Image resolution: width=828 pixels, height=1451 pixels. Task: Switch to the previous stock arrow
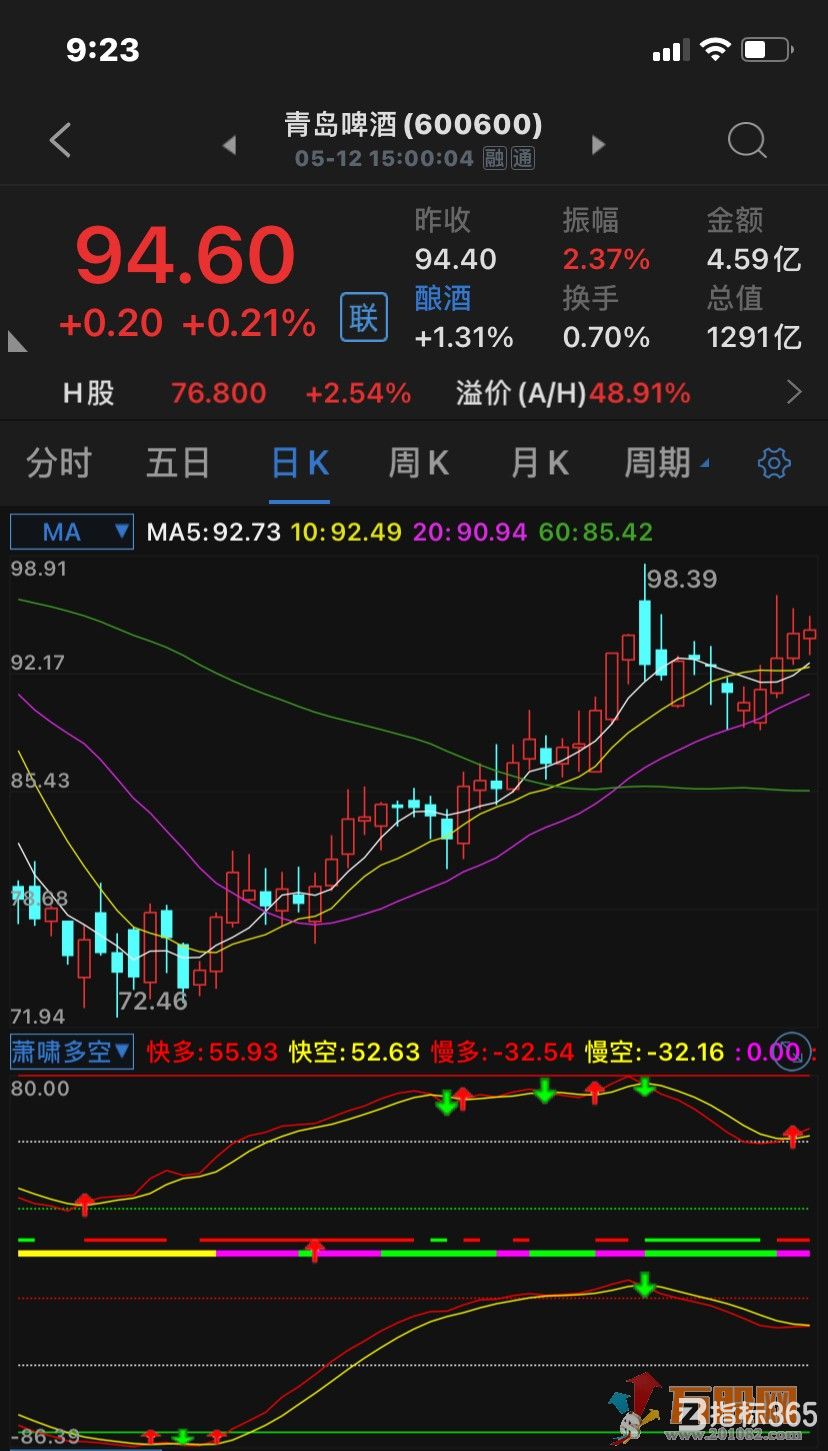(229, 145)
